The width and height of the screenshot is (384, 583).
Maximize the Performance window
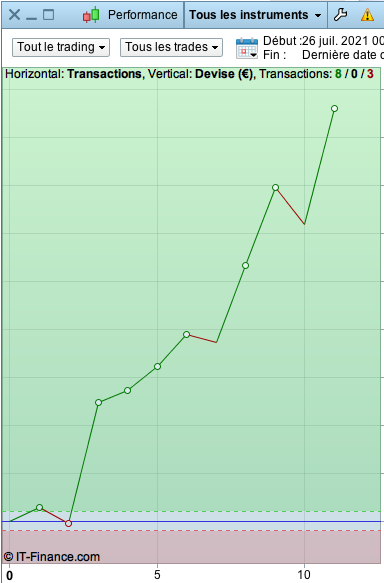[x=48, y=15]
